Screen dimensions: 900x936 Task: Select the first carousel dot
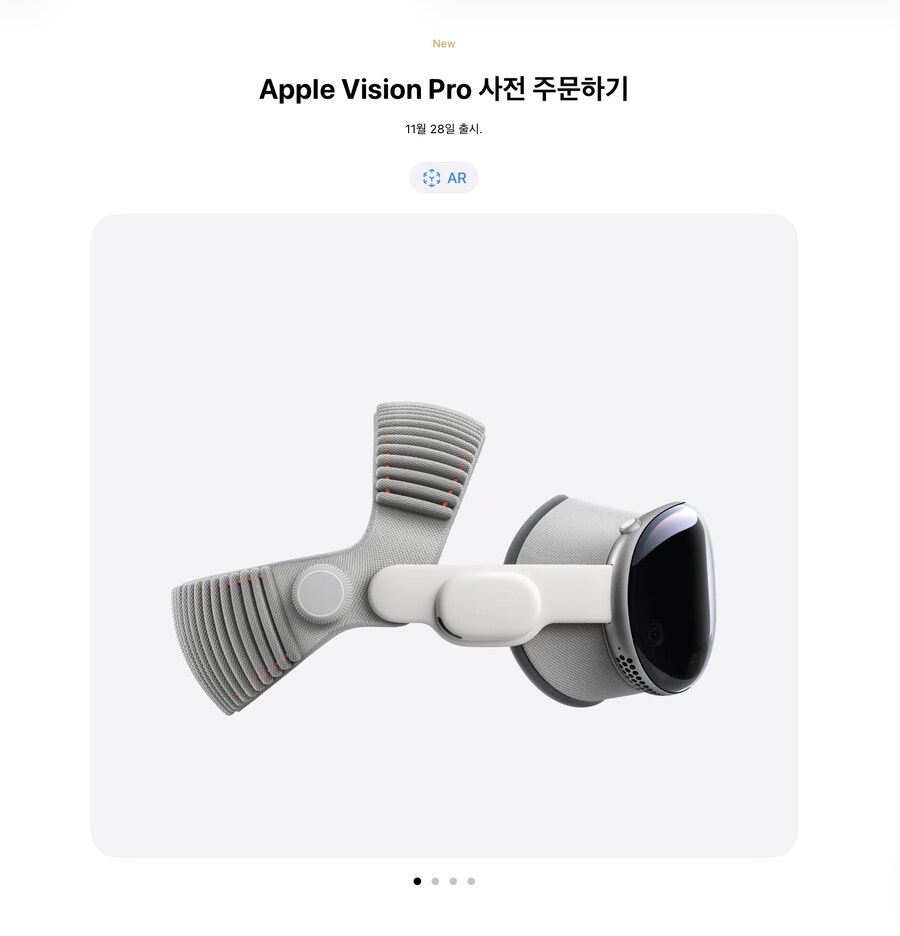(416, 882)
